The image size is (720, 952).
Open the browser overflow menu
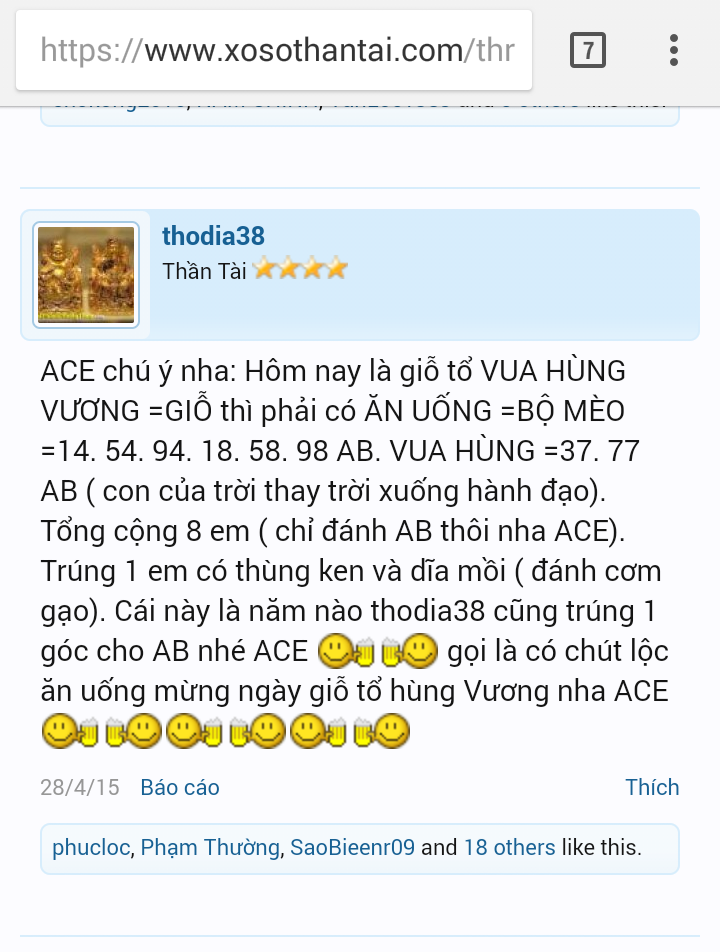point(674,50)
